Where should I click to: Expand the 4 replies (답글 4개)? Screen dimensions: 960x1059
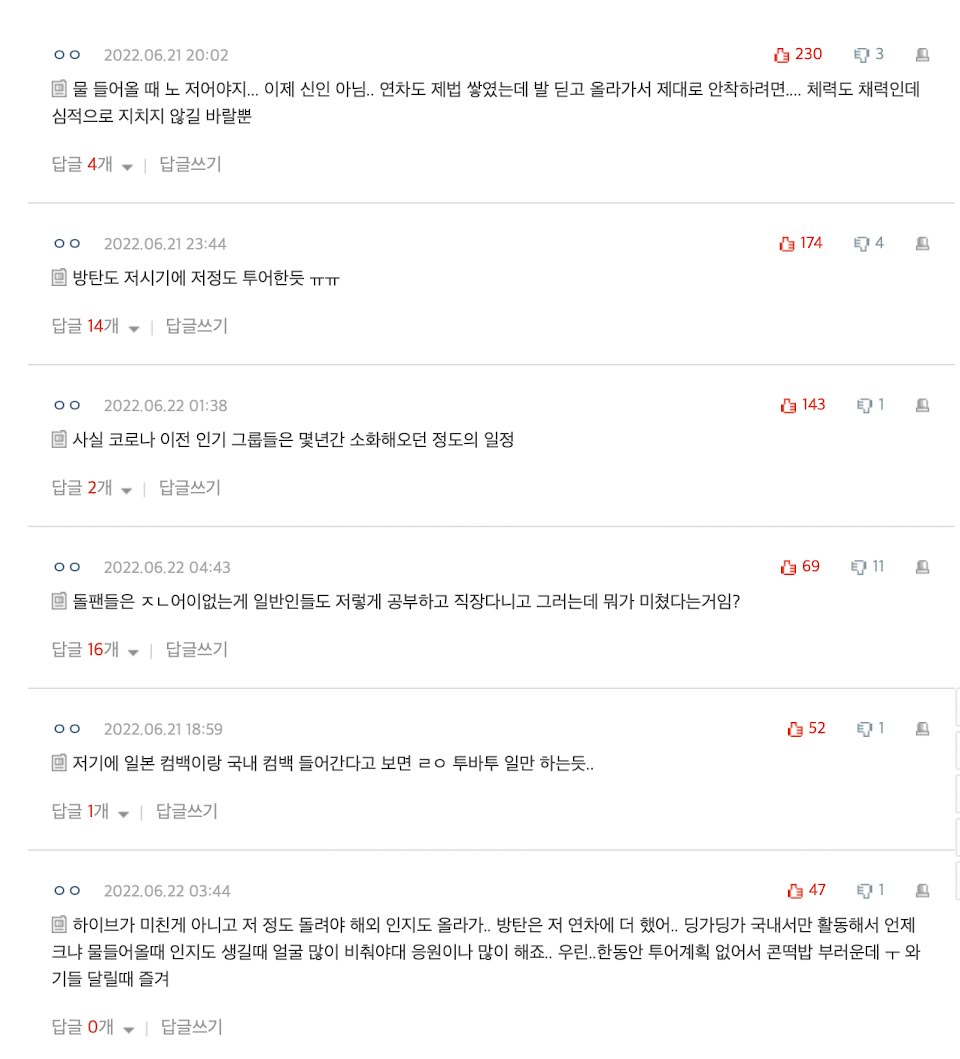[x=92, y=164]
